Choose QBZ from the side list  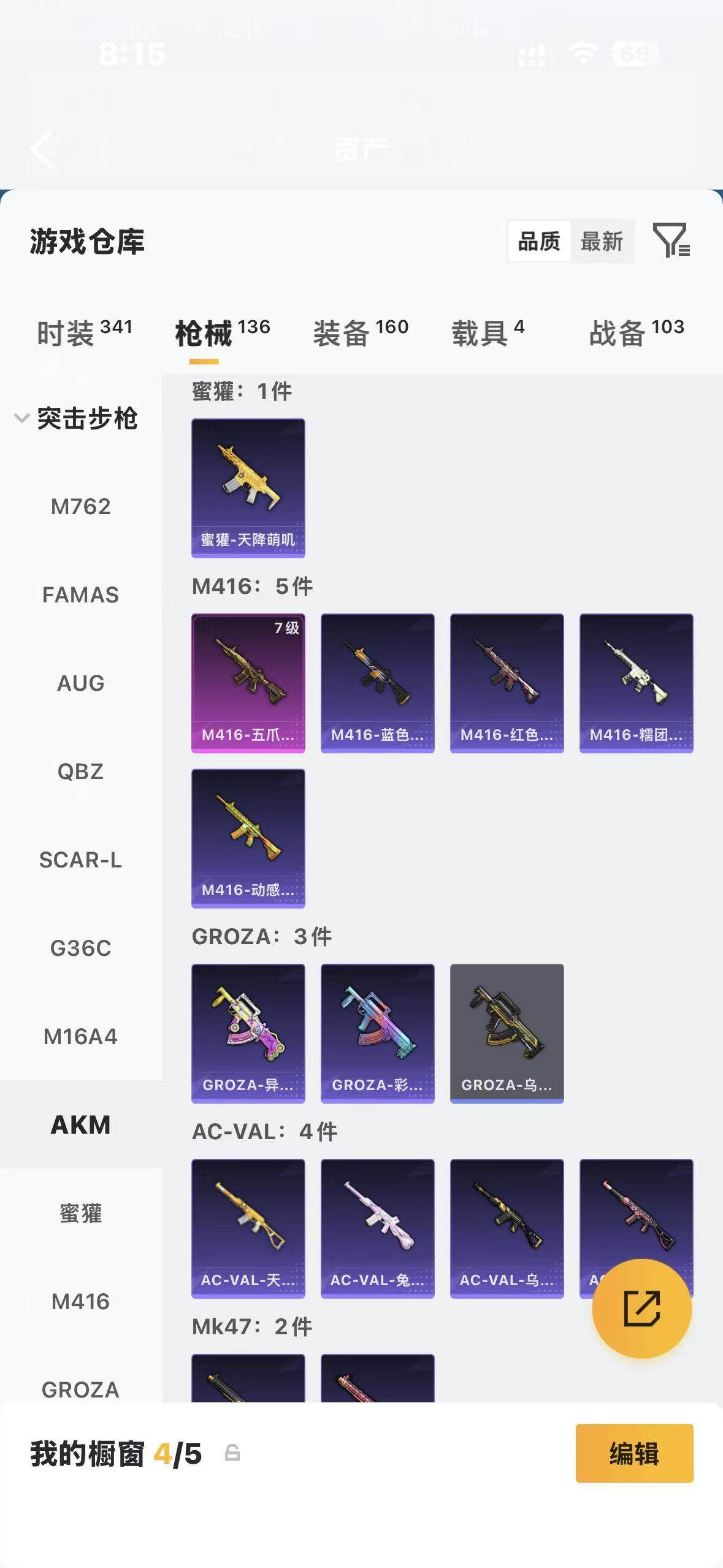(x=81, y=772)
